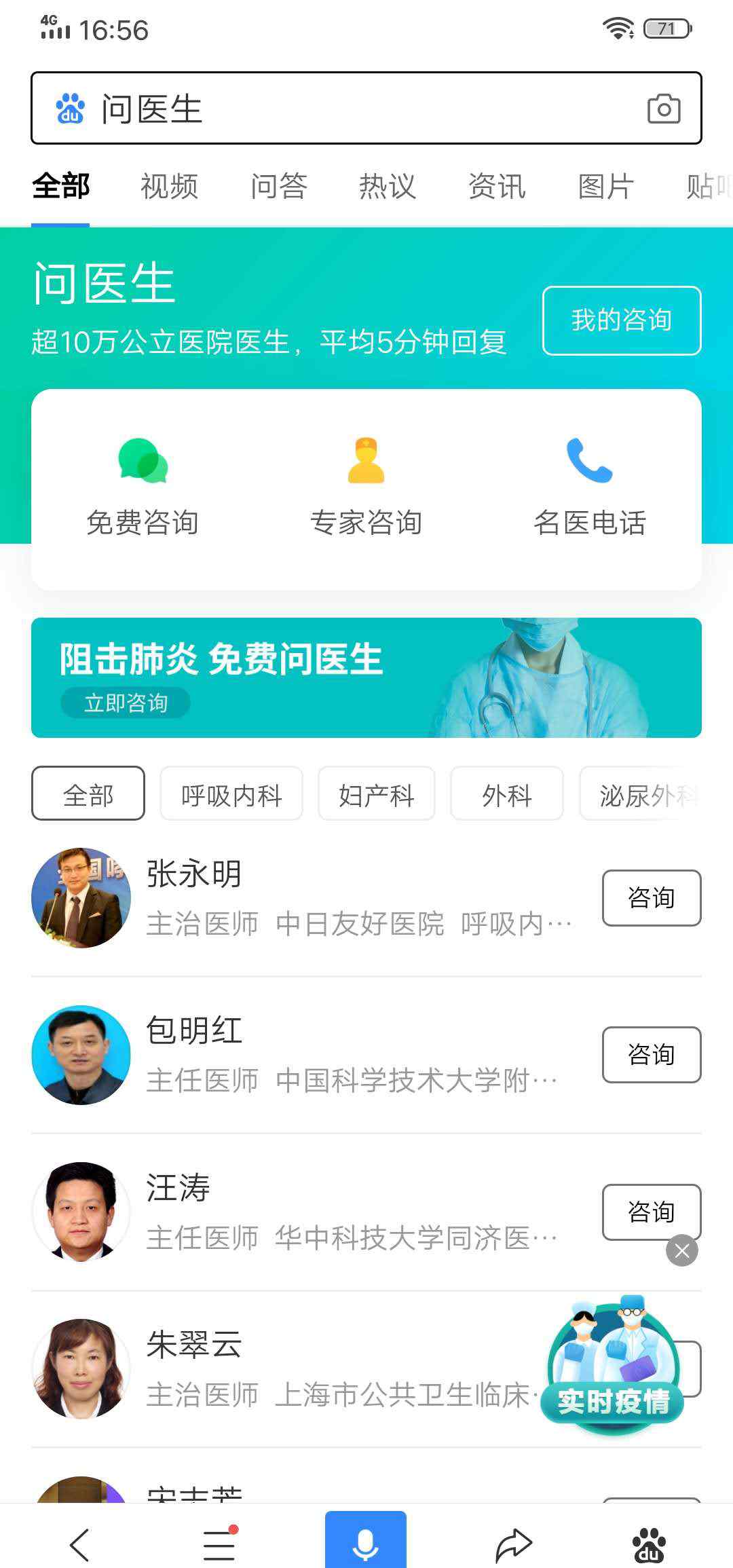Screen dimensions: 733x1568
Task: Activate voice search microphone
Action: [x=365, y=1542]
